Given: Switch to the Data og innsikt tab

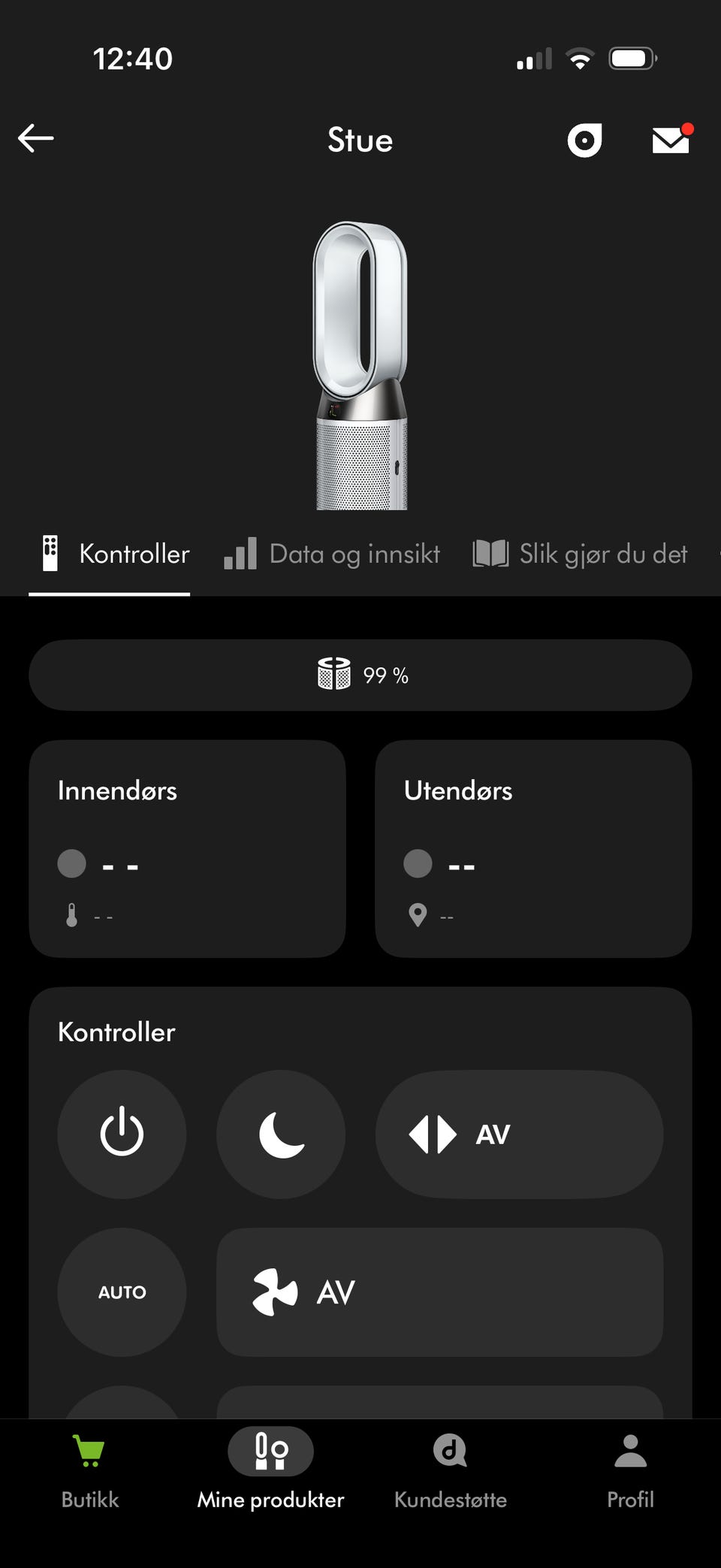Looking at the screenshot, I should point(332,554).
